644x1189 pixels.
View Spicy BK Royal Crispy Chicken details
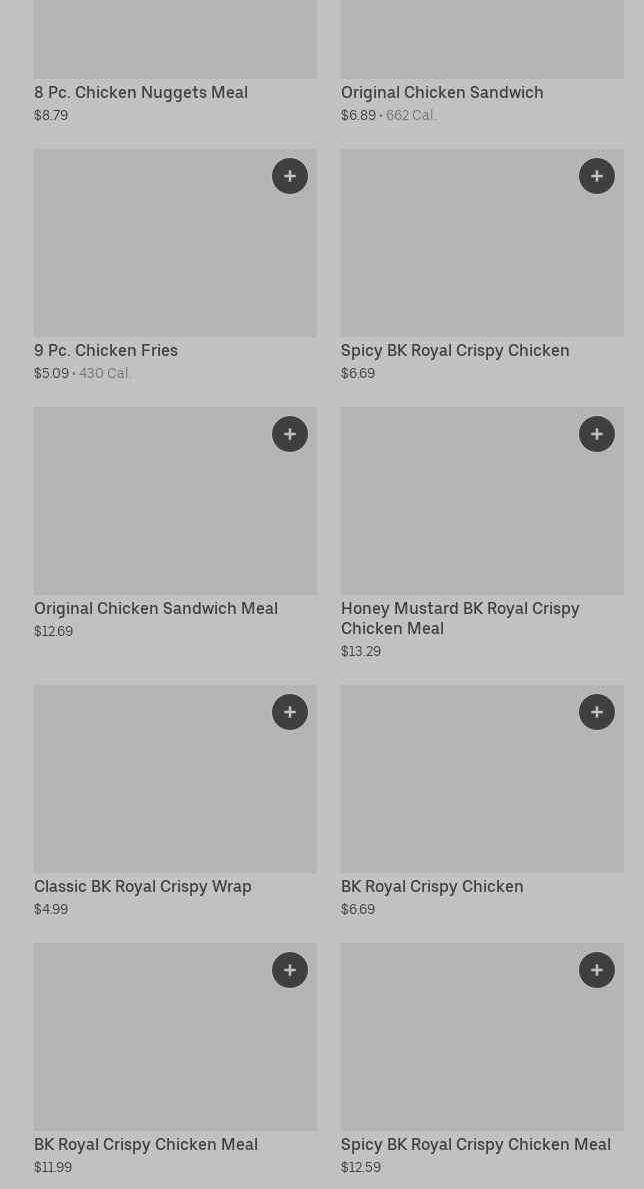[455, 350]
